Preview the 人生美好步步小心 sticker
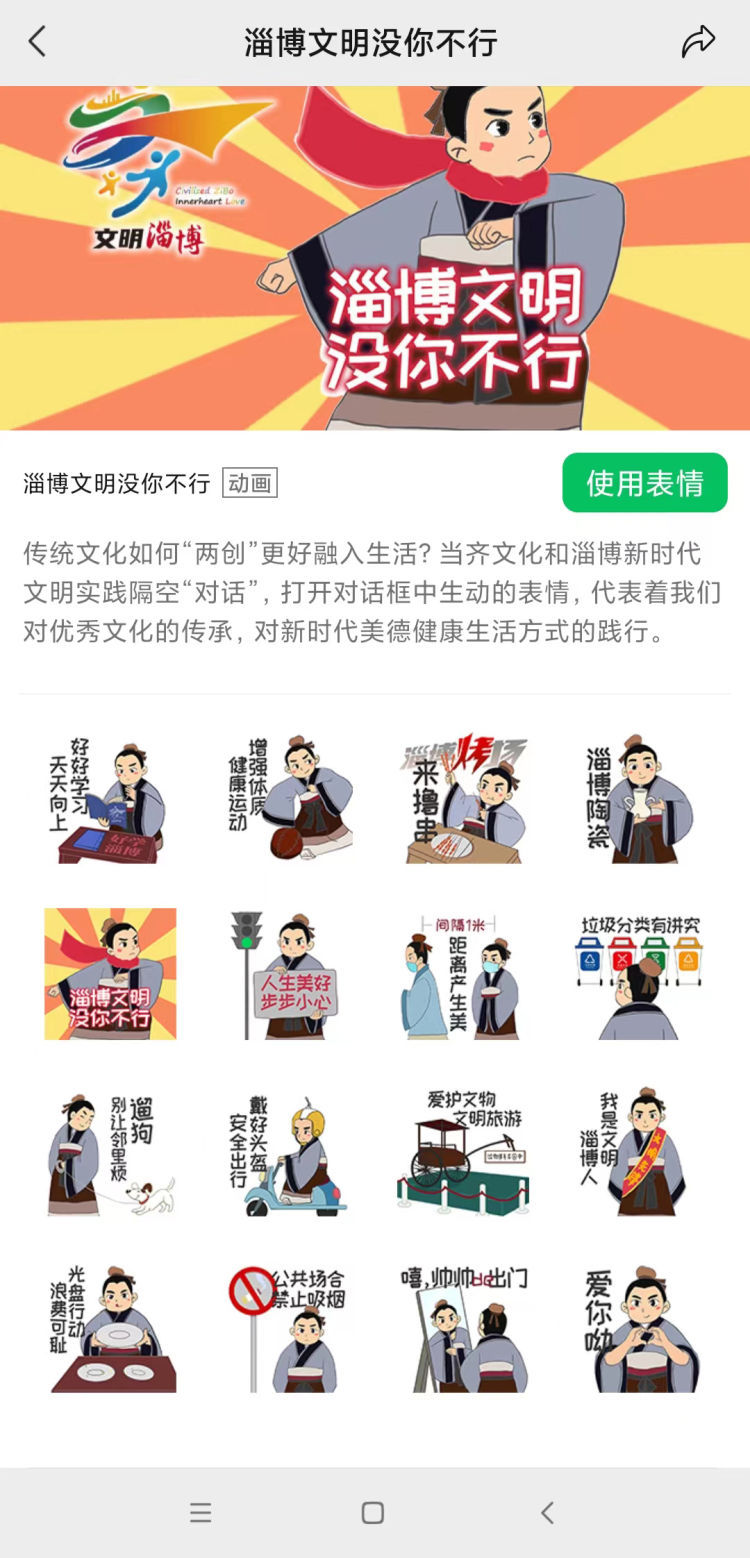This screenshot has height=1558, width=750. pyautogui.click(x=287, y=974)
